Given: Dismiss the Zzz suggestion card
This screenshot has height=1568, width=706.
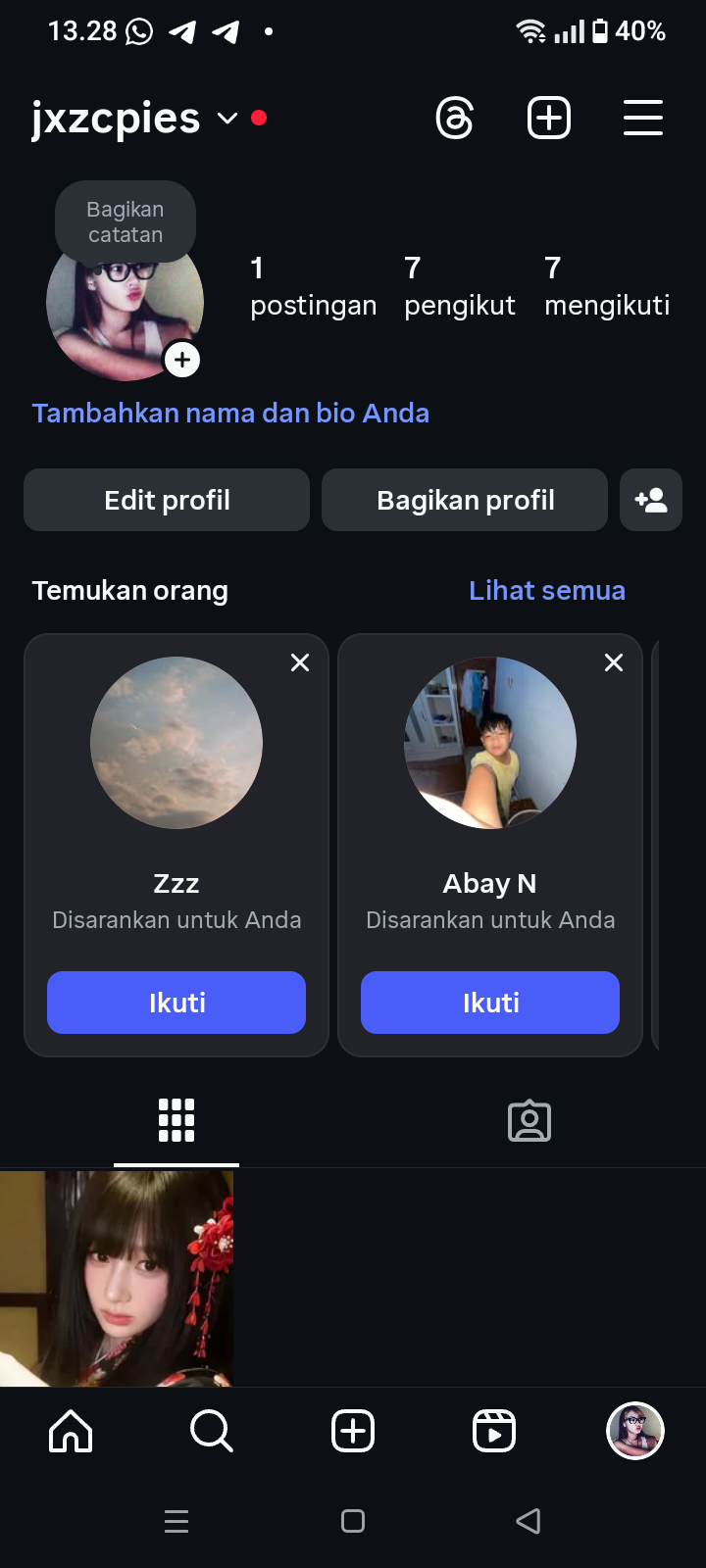Looking at the screenshot, I should pos(300,662).
